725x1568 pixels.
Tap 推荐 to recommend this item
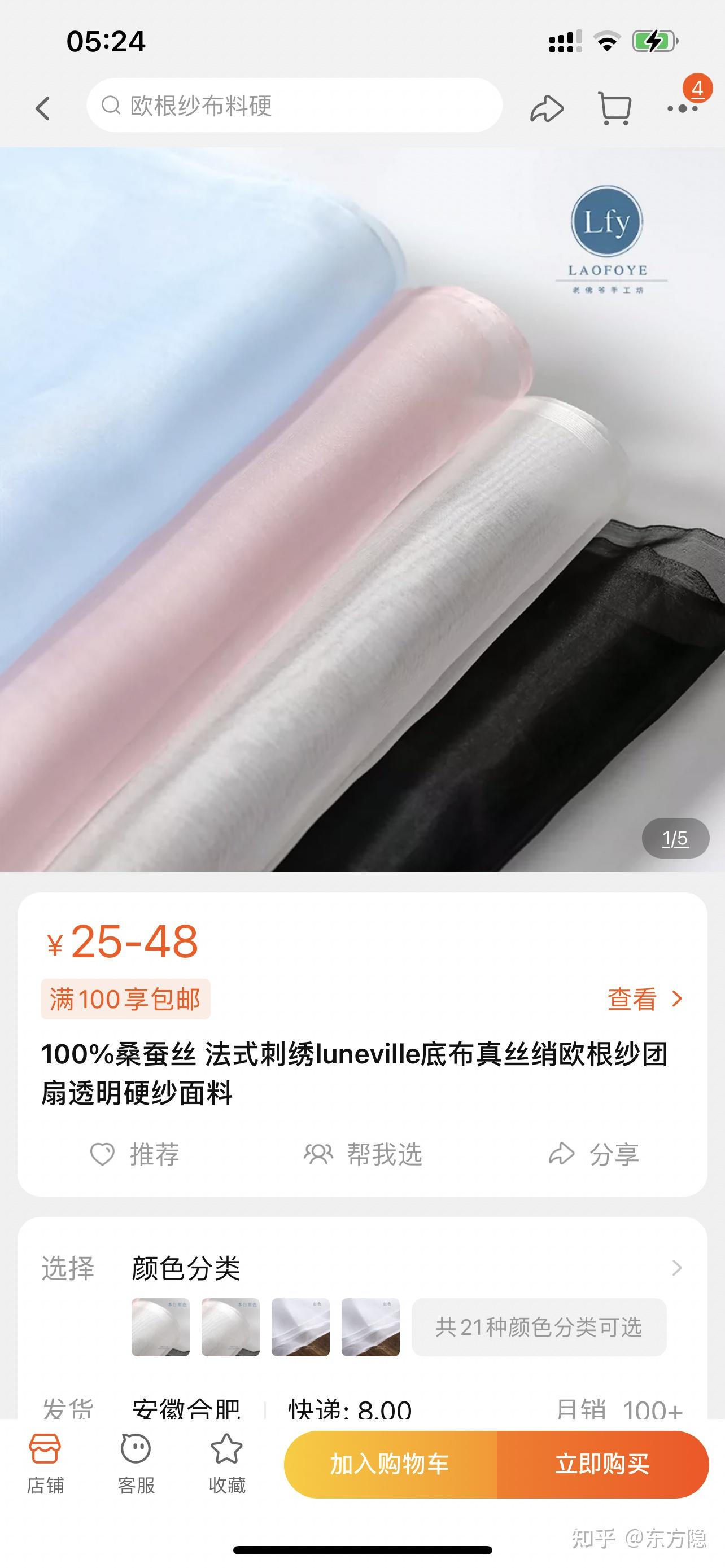[x=135, y=1154]
